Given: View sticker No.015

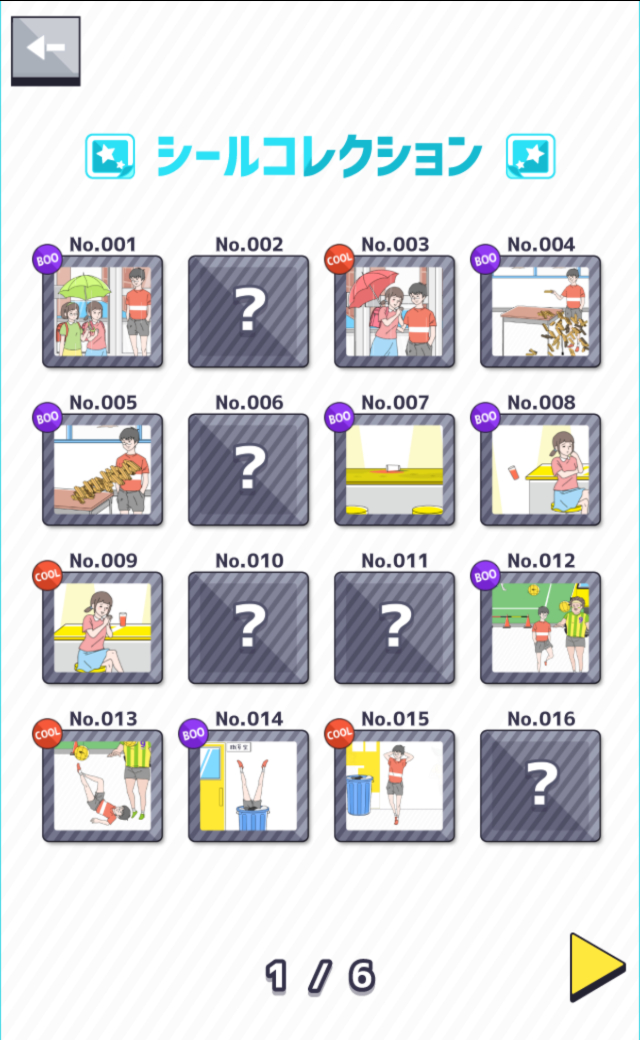Looking at the screenshot, I should (394, 785).
